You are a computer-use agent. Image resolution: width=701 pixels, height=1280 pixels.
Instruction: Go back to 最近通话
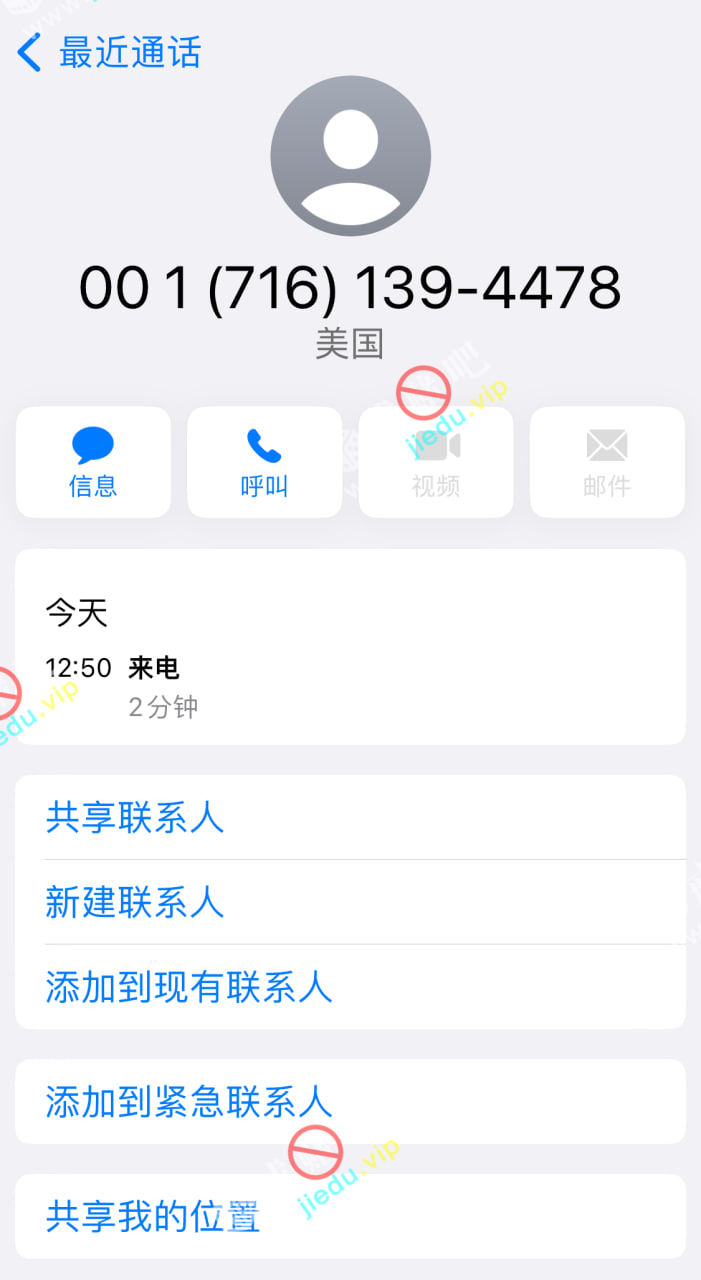click(110, 52)
